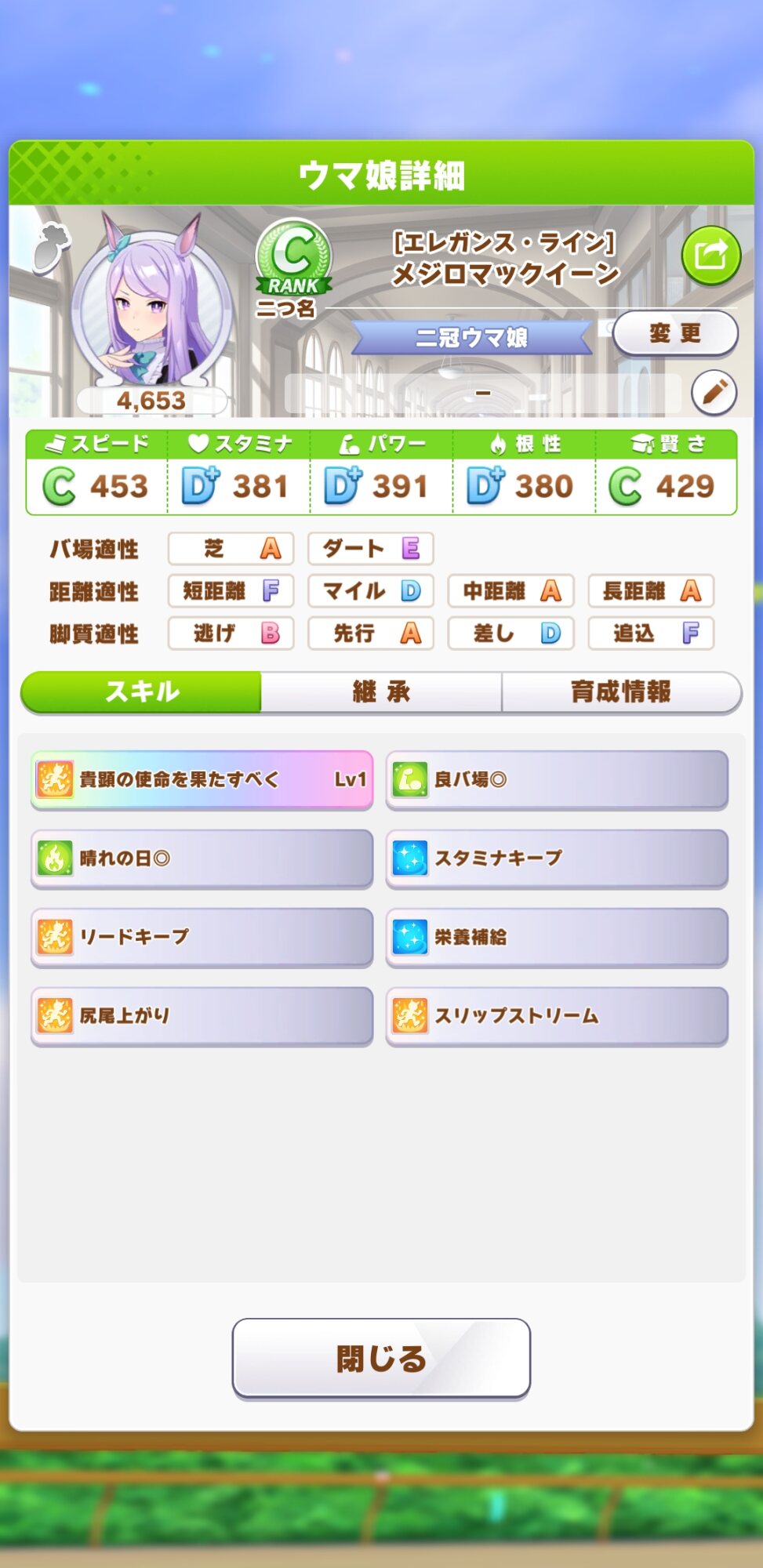Edit the memo with the pencil icon

click(714, 392)
